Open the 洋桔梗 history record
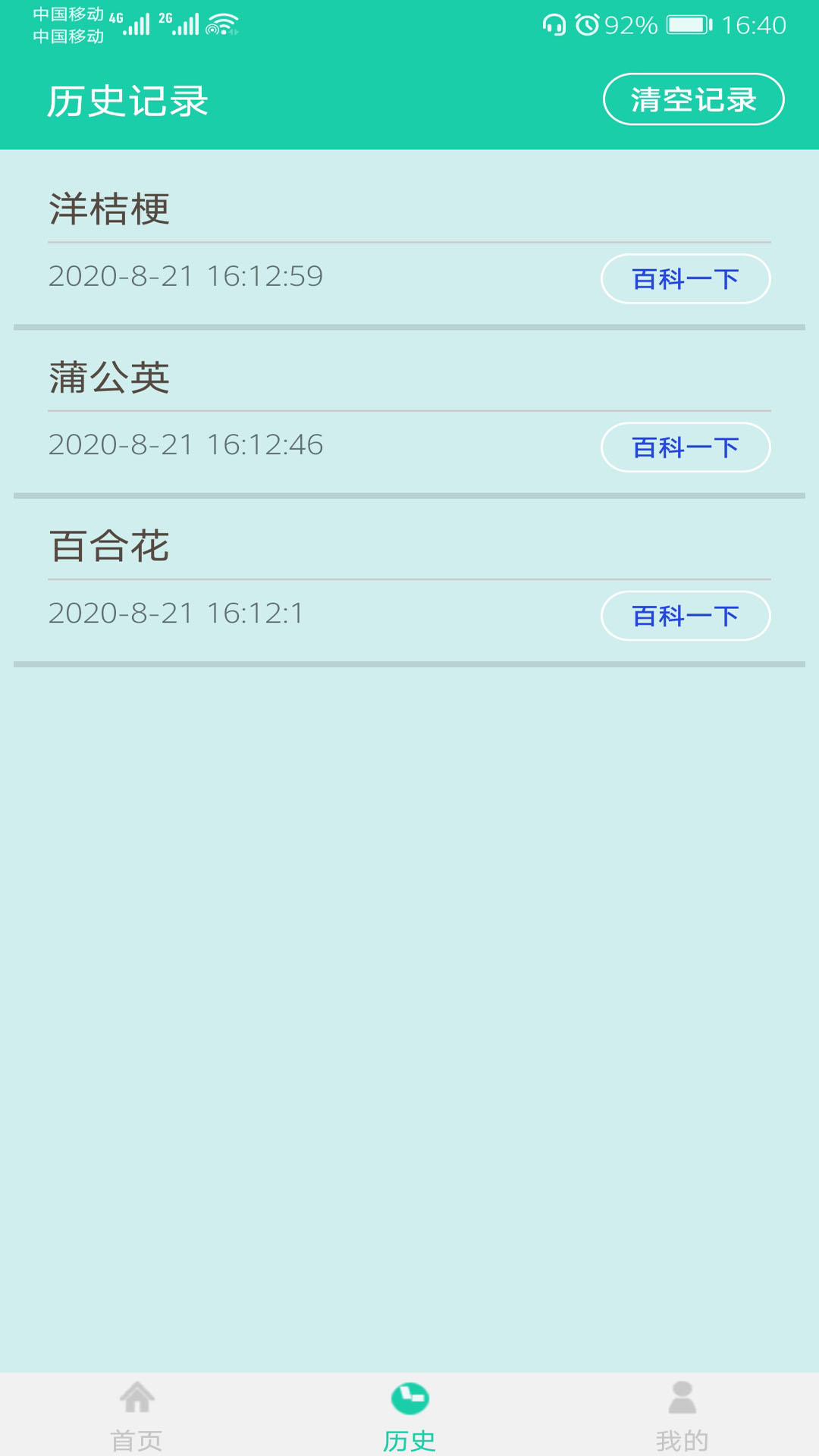This screenshot has height=1456, width=819. tap(109, 209)
